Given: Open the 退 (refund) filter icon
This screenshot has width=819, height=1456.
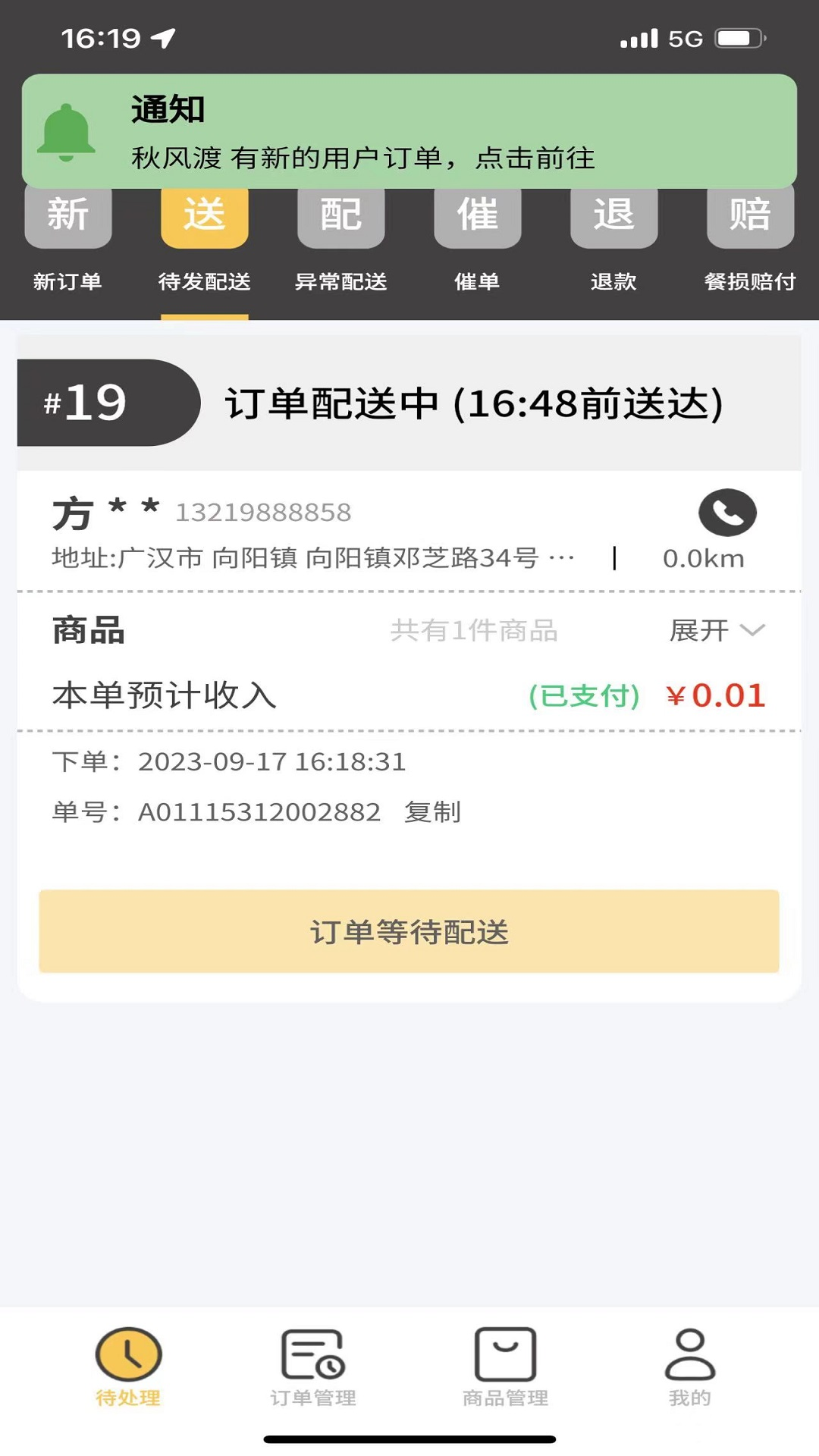Looking at the screenshot, I should tap(613, 216).
